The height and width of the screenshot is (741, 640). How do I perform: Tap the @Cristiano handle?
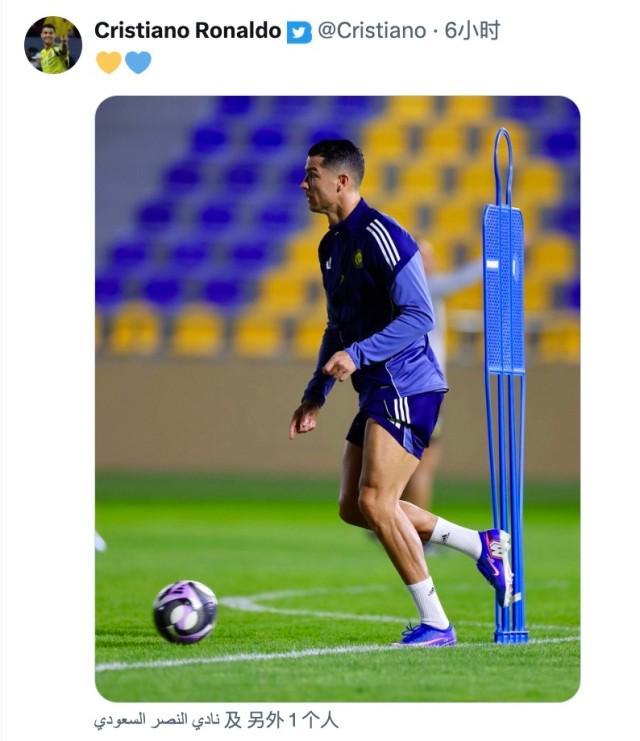(371, 31)
